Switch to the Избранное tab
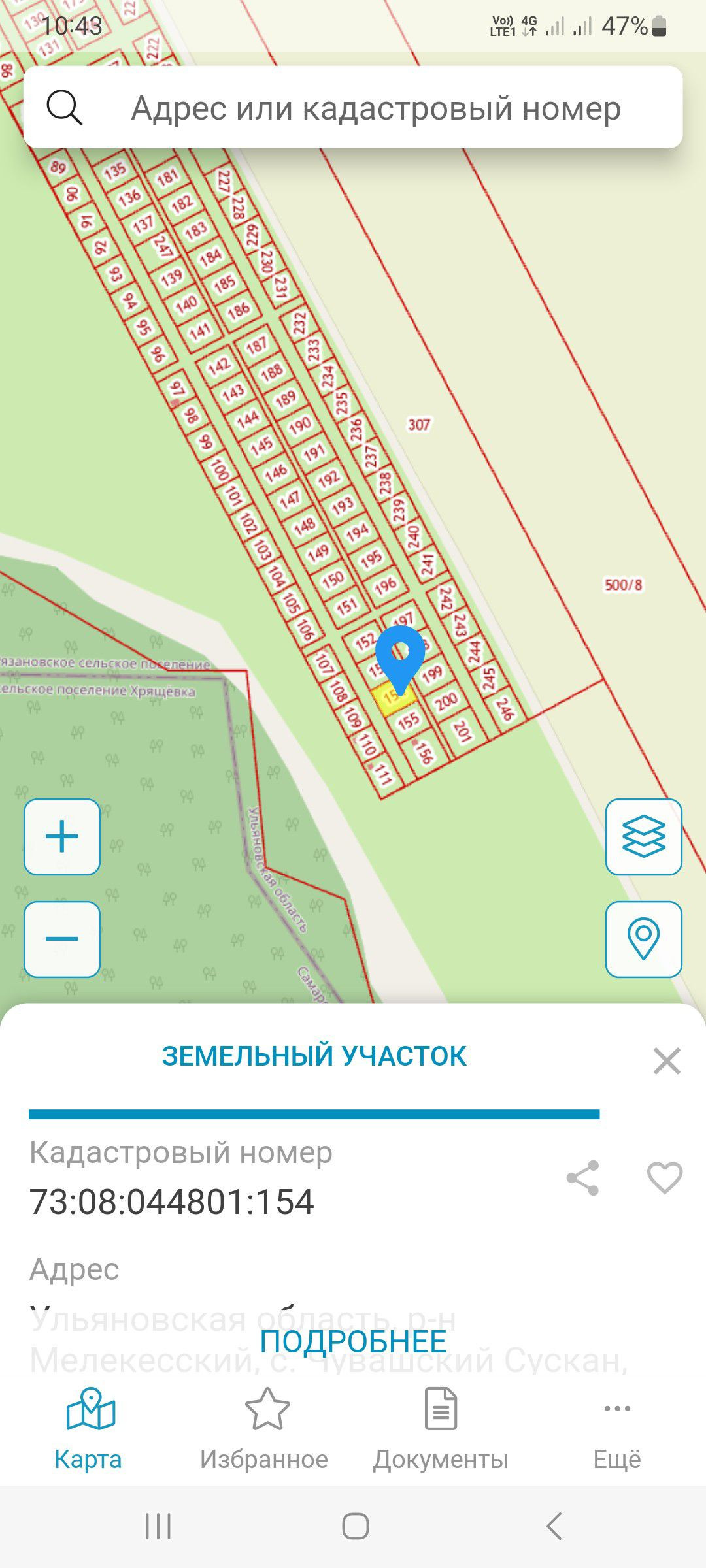Screen dimensions: 706x1568 [x=265, y=1429]
